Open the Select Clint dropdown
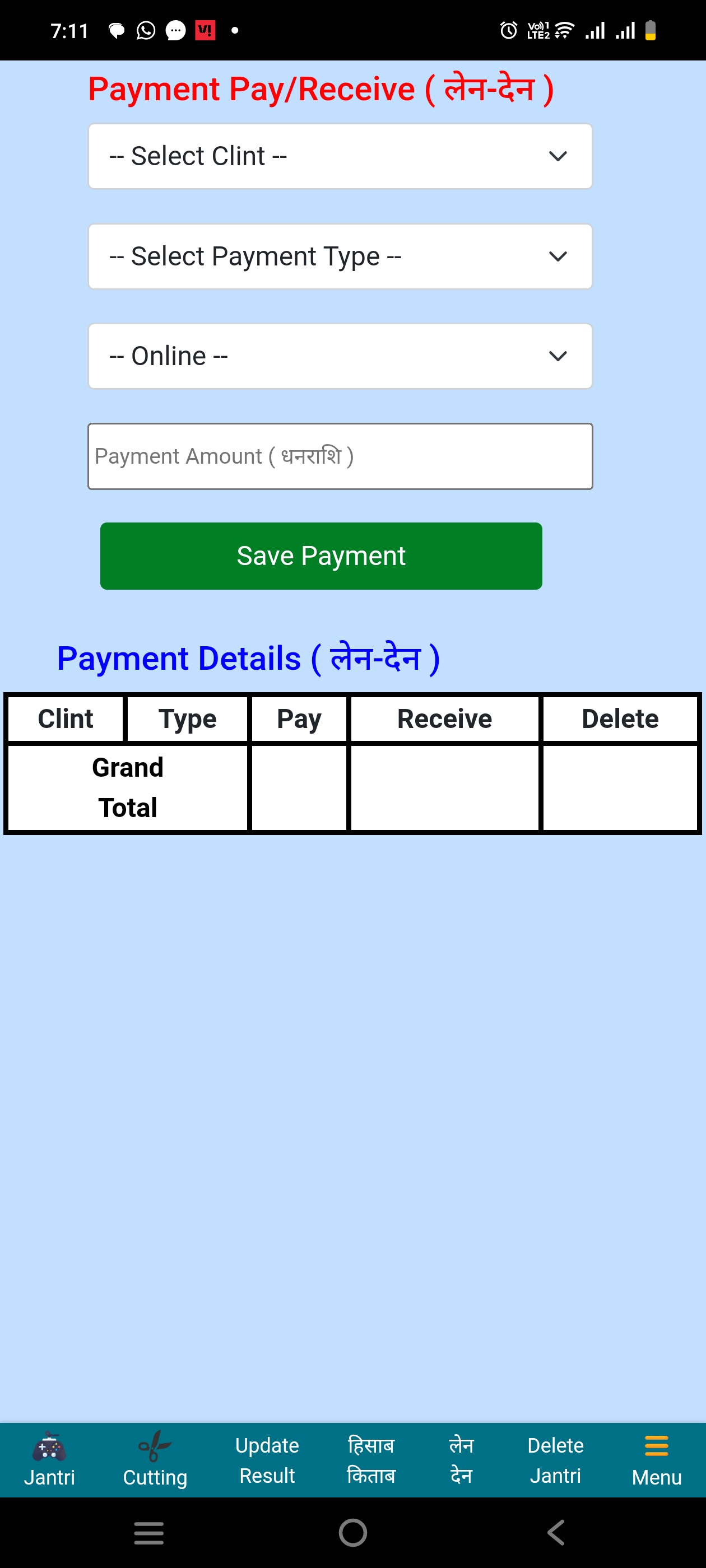Screen dimensions: 706x1568 pos(340,156)
